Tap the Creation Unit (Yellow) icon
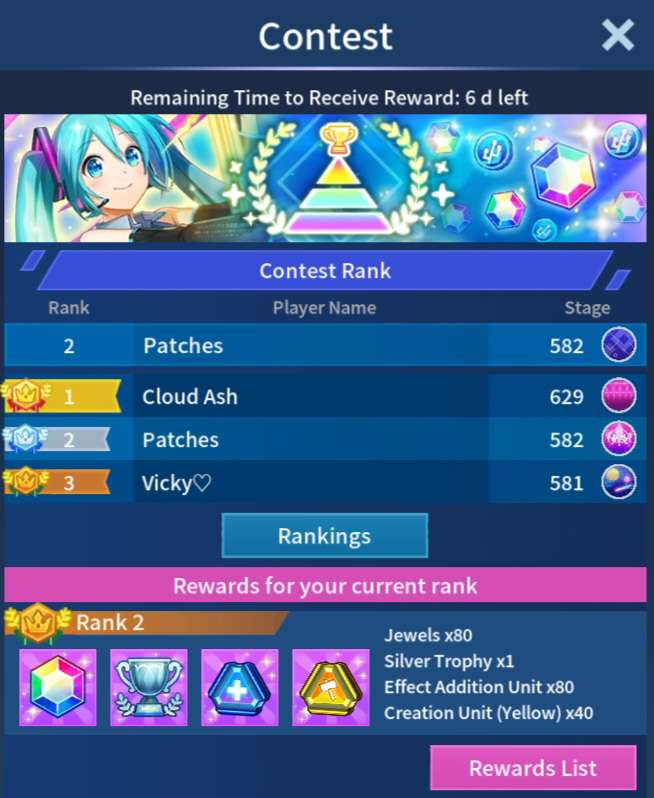The image size is (654, 798). (331, 687)
